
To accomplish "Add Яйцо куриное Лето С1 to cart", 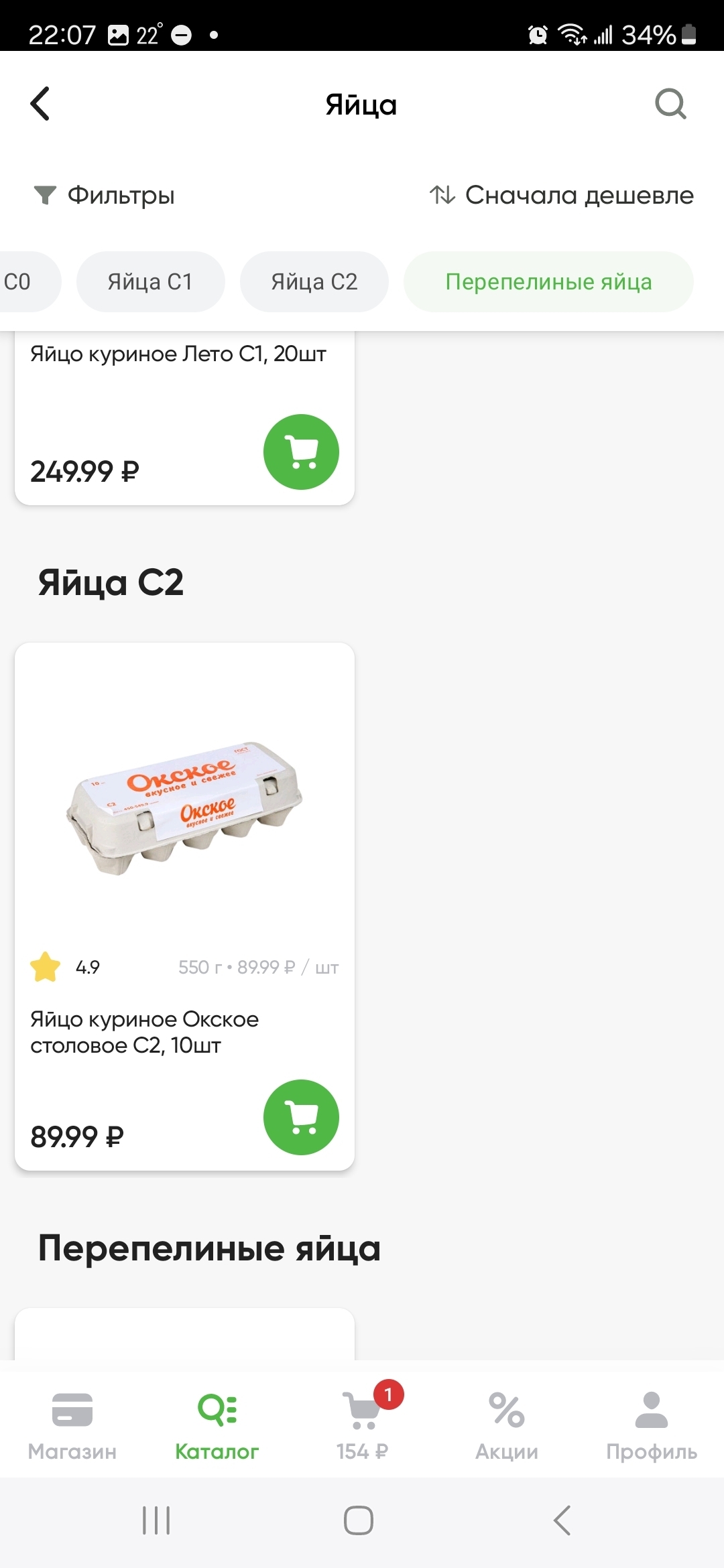I will tap(301, 452).
